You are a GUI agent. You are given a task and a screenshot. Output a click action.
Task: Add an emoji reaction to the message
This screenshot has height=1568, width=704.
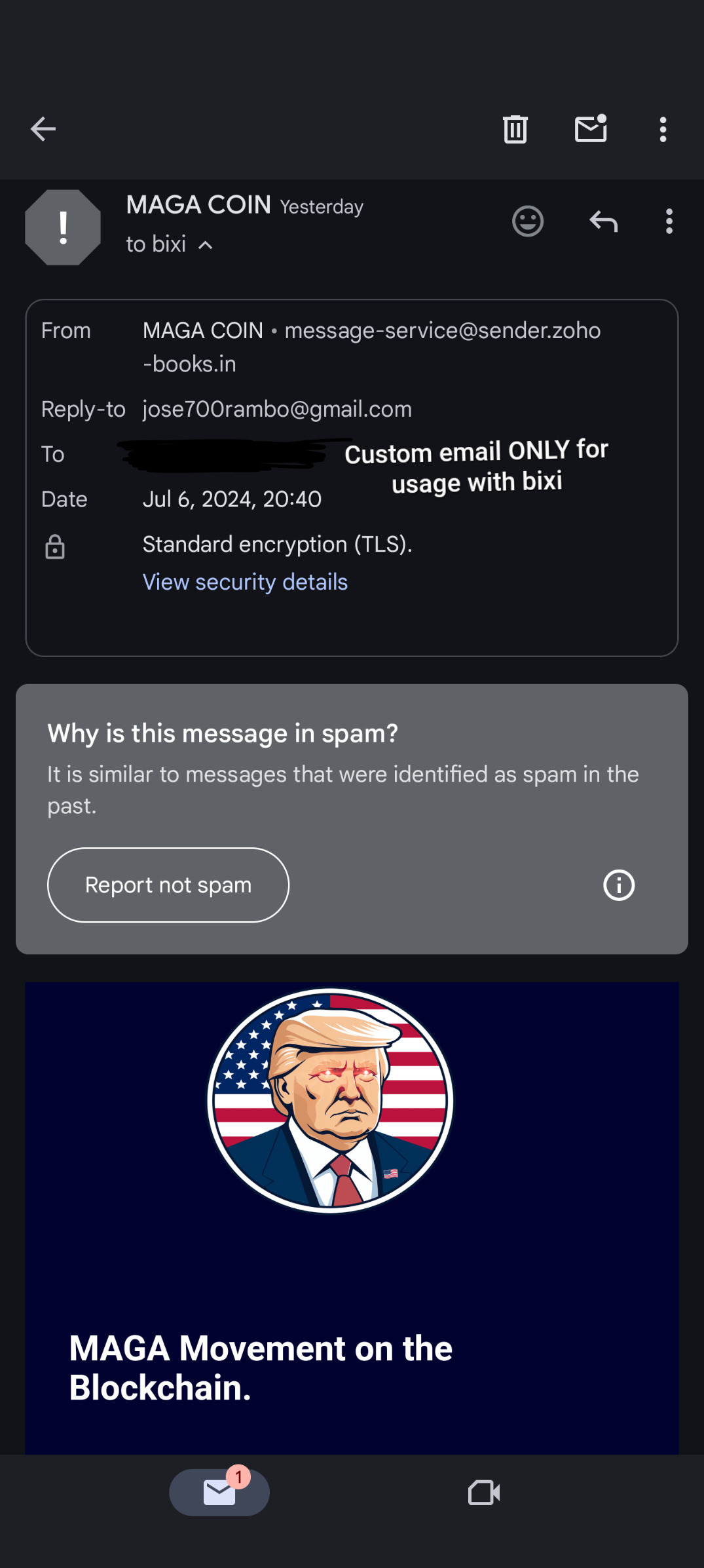pyautogui.click(x=528, y=221)
